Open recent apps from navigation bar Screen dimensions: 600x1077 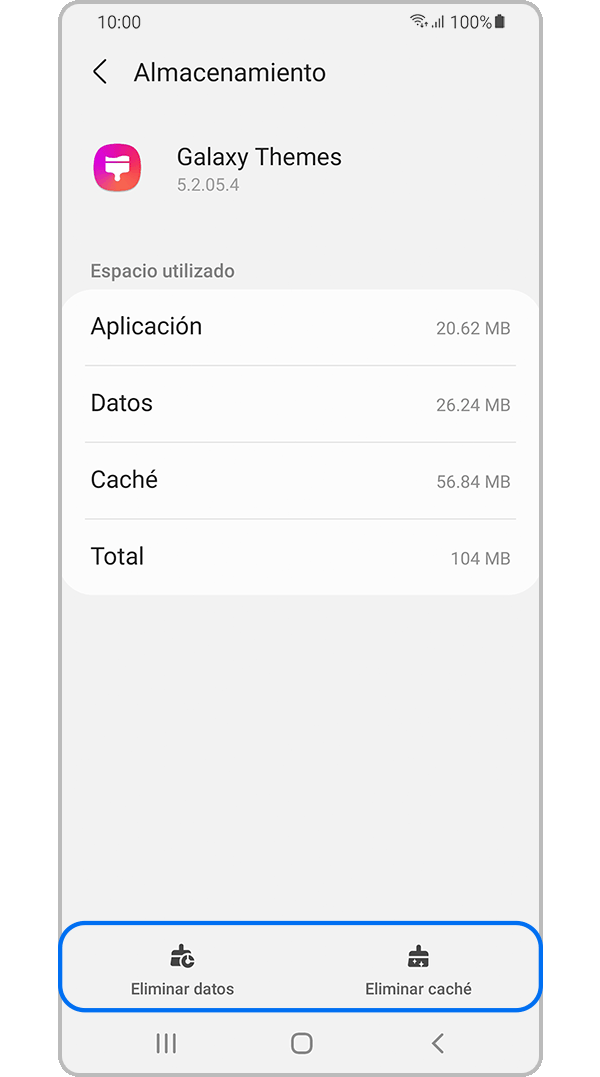[x=166, y=1043]
